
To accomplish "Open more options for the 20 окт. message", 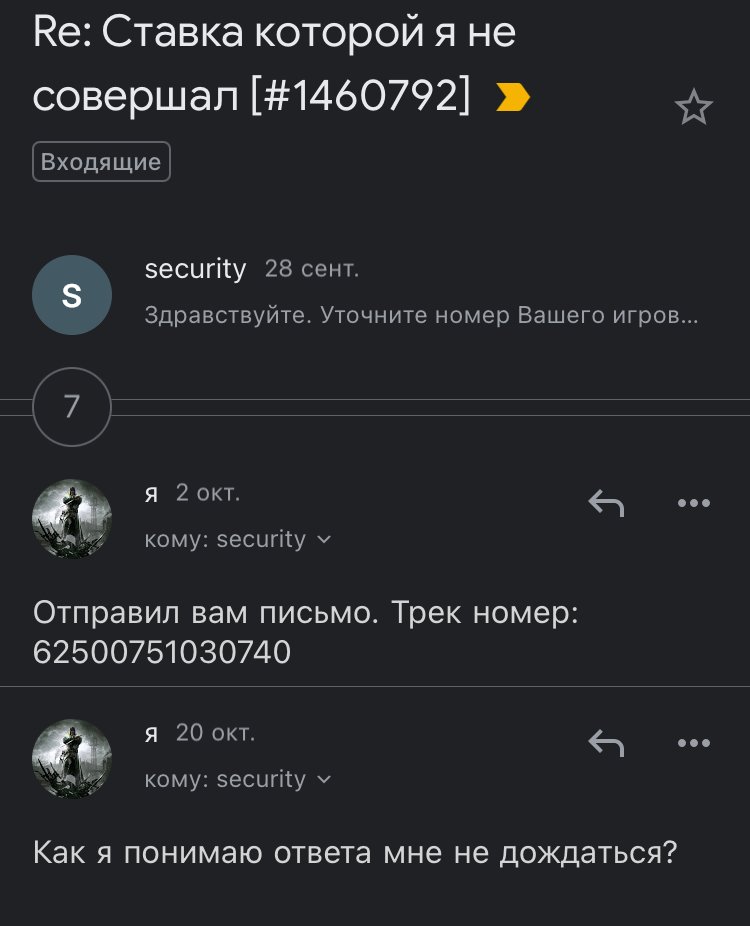I will 693,743.
